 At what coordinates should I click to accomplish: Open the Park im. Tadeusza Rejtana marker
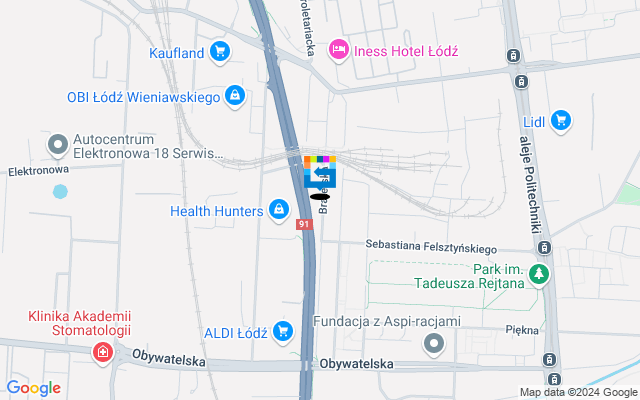point(540,274)
